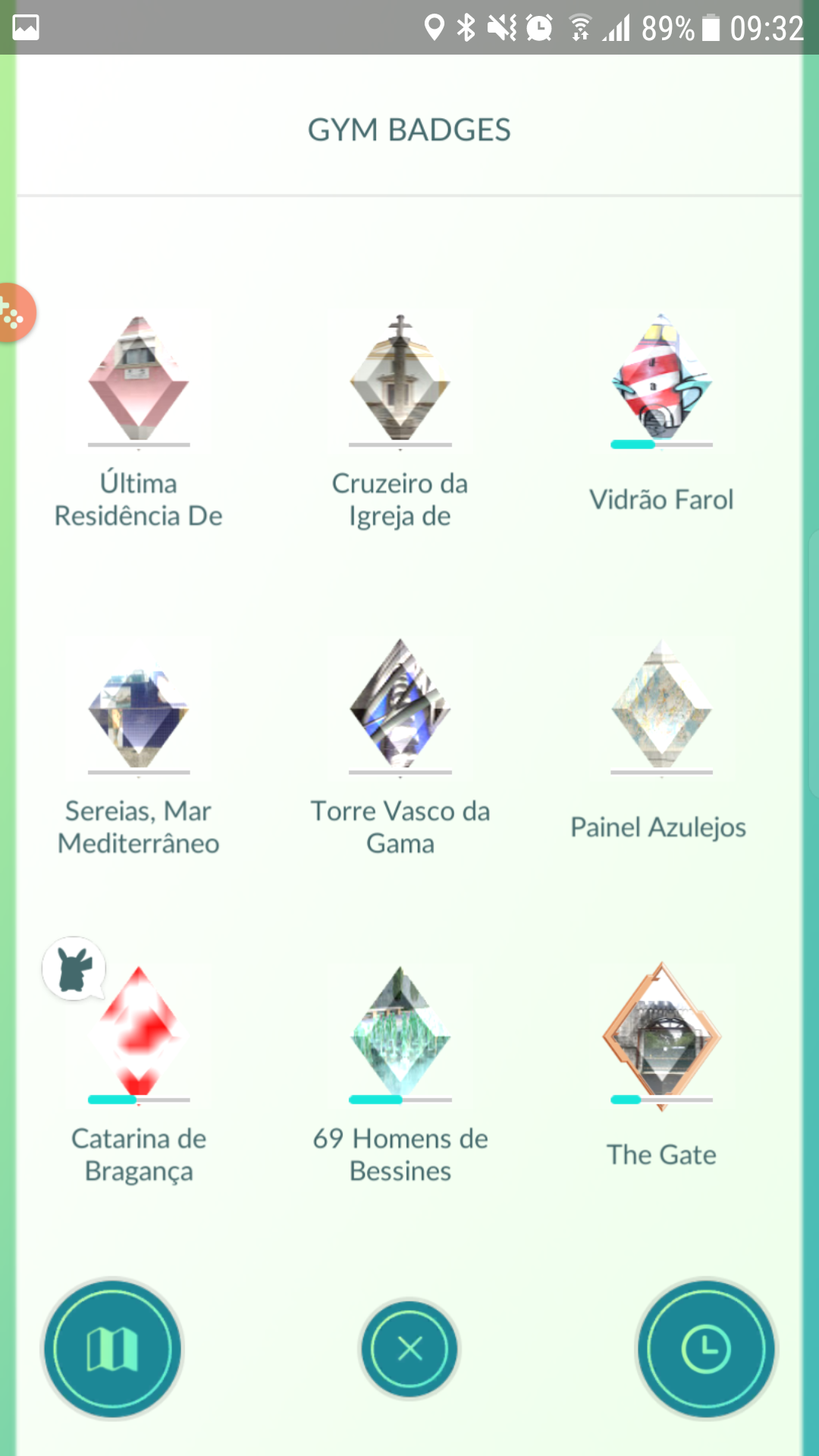Open the gym badges map view
This screenshot has width=819, height=1456.
(x=112, y=1349)
